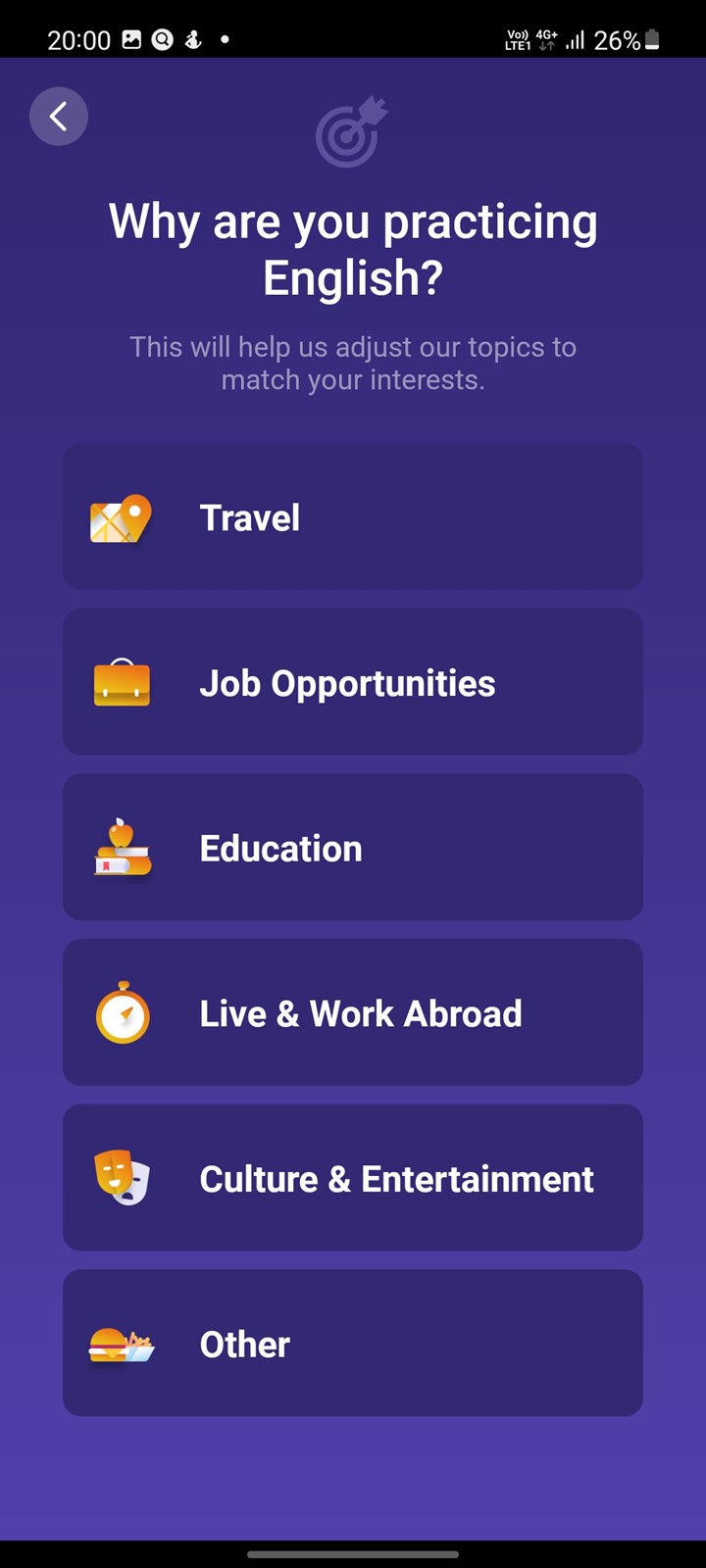Choose the Job Opportunities option

[353, 682]
